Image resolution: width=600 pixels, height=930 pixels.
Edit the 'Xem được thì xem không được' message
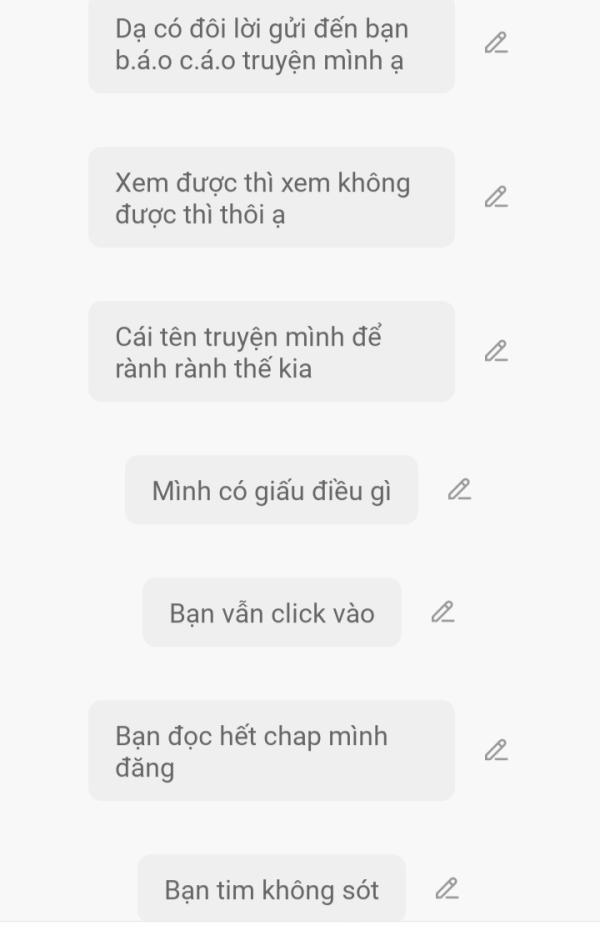coord(496,198)
